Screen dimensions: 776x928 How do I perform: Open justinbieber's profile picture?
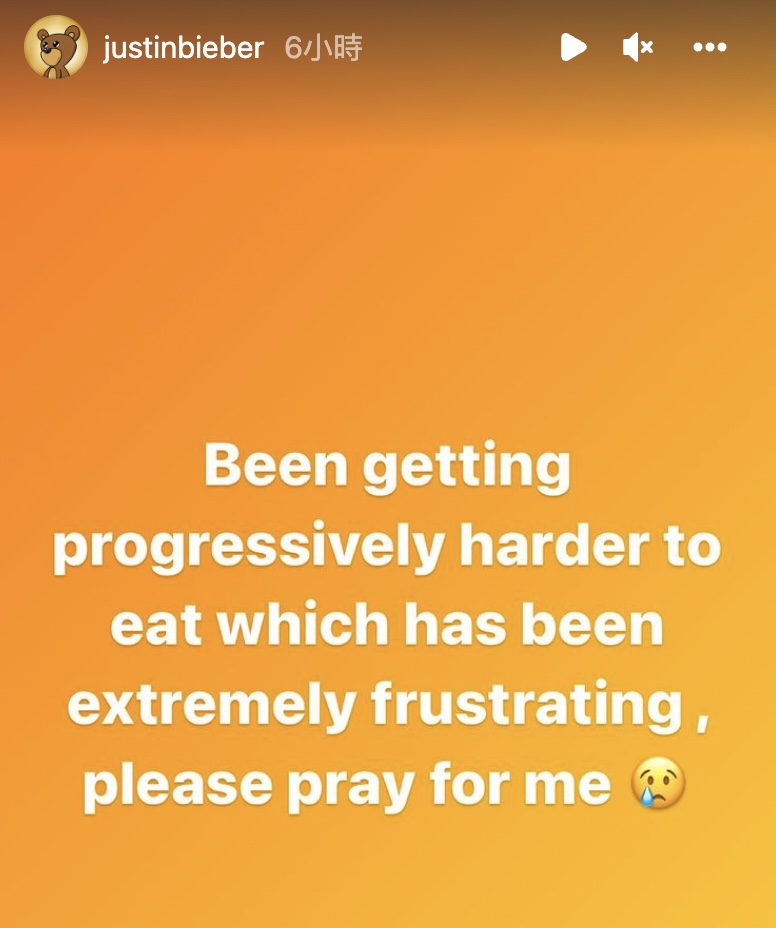coord(55,47)
